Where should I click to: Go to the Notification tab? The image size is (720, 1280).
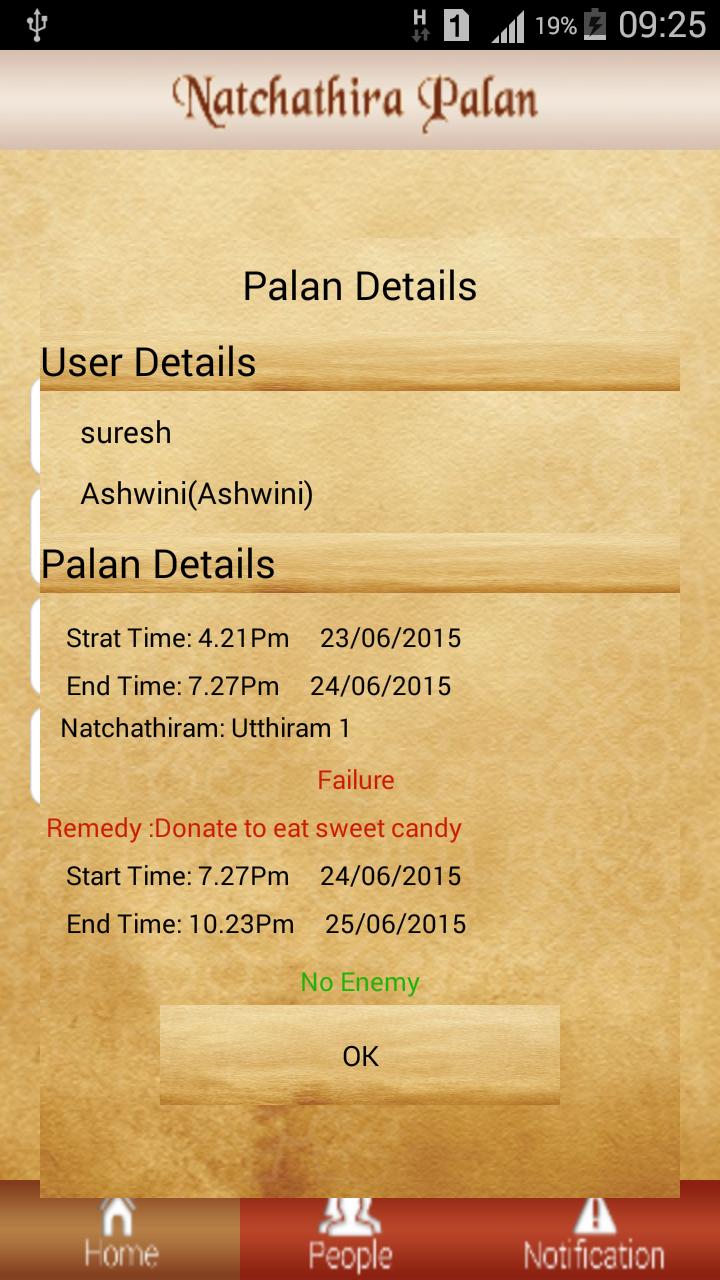click(x=594, y=1237)
